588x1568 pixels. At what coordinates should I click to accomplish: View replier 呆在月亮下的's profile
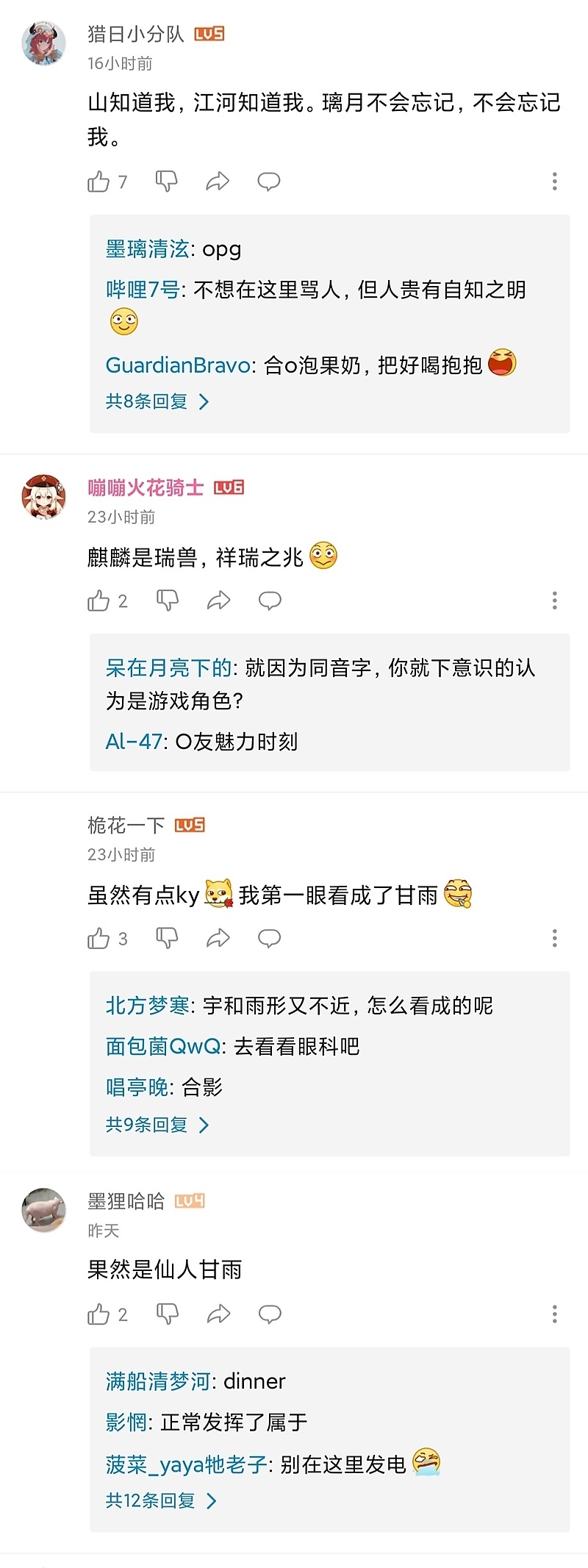point(168,667)
